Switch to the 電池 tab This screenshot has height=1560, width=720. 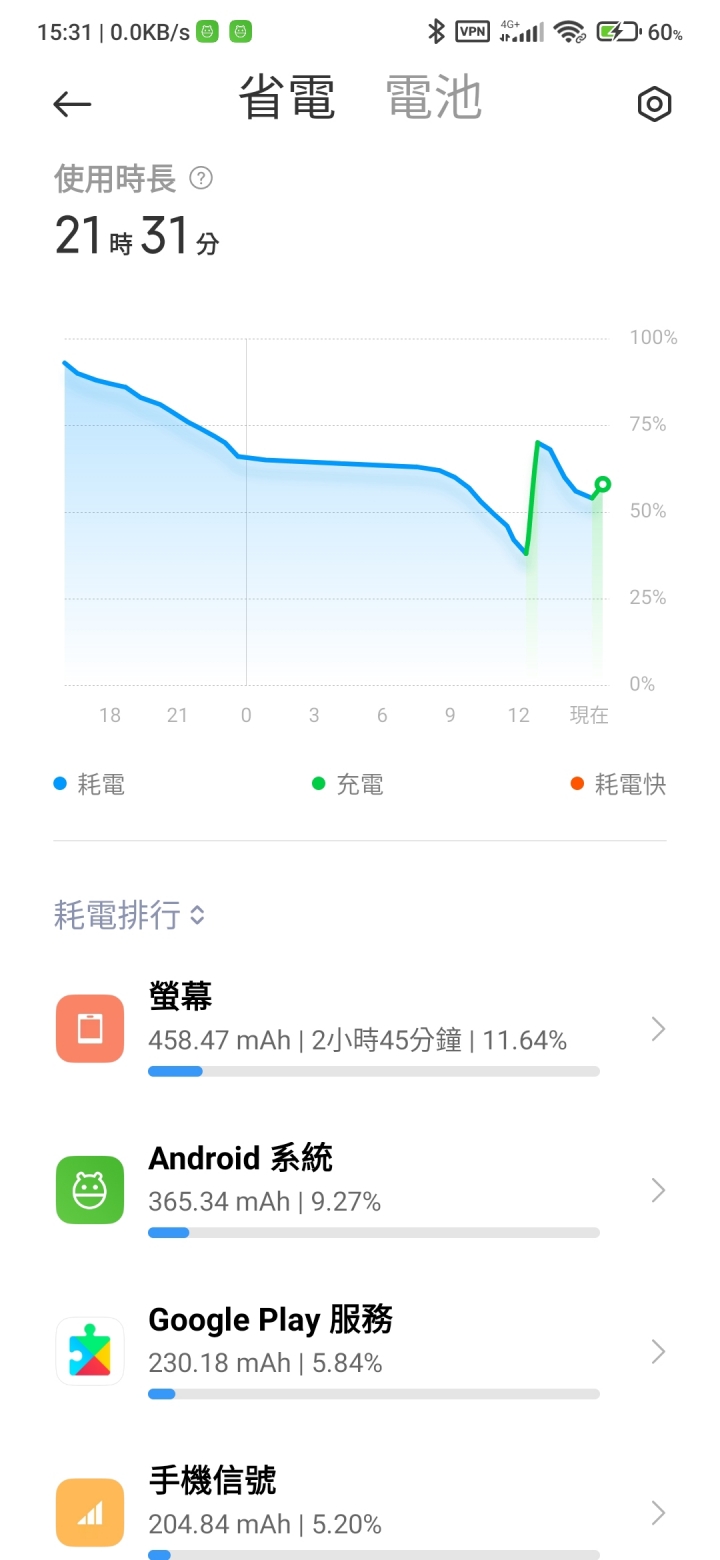434,99
